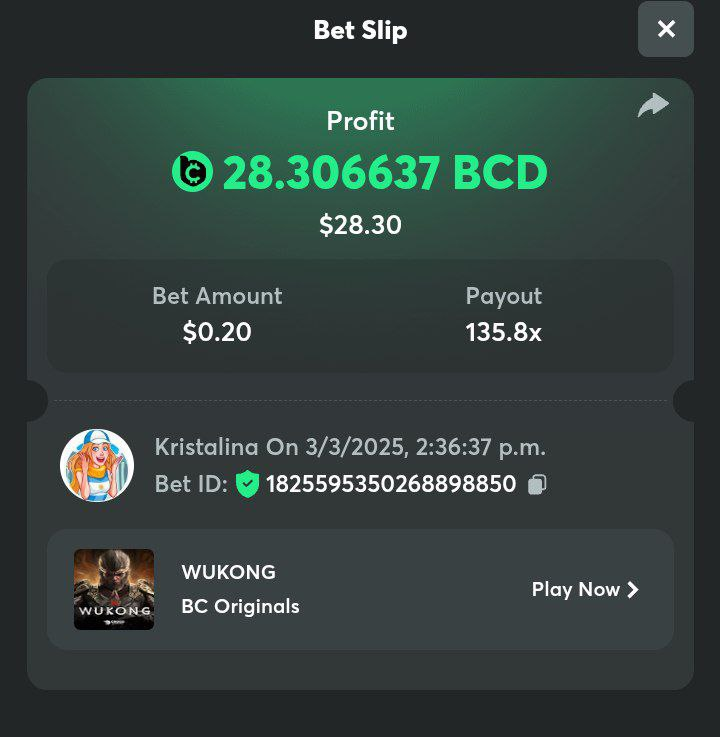
Task: Open the WUKONG game thumbnail
Action: click(x=114, y=589)
